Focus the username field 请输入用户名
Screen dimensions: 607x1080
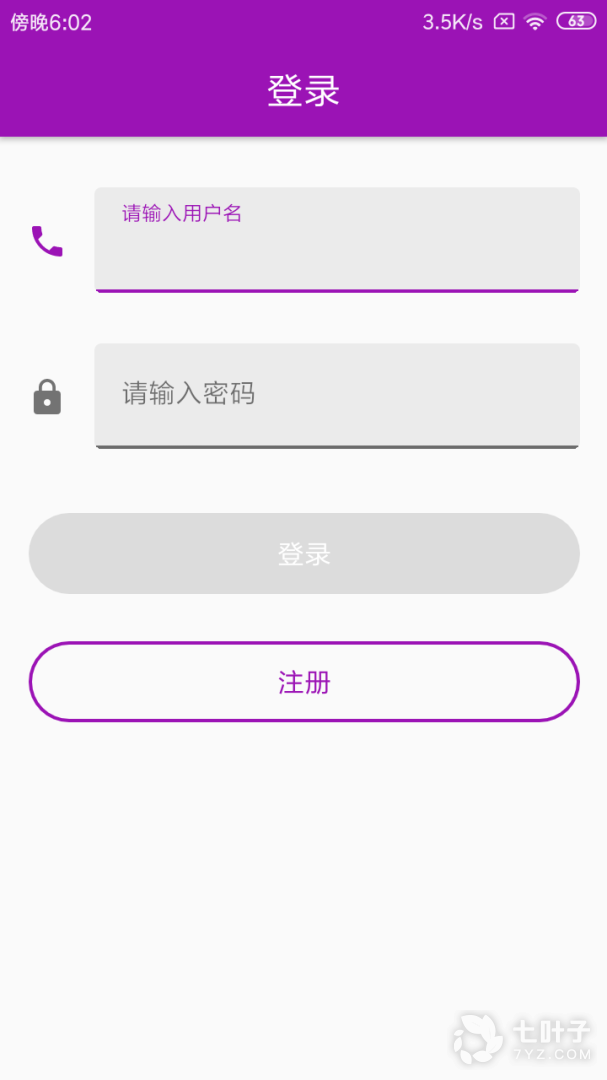point(337,240)
